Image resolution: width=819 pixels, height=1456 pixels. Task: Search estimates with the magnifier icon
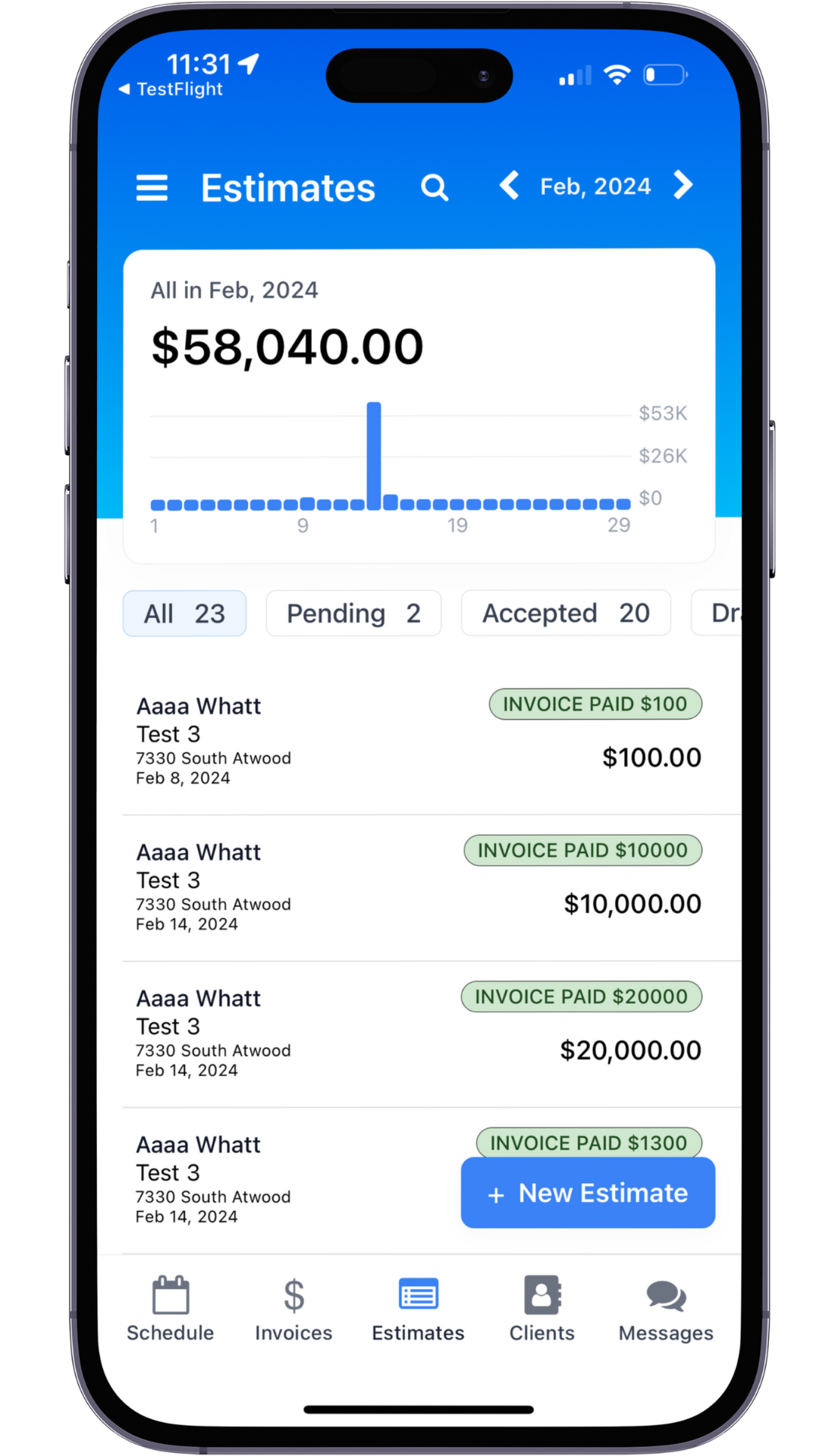435,187
